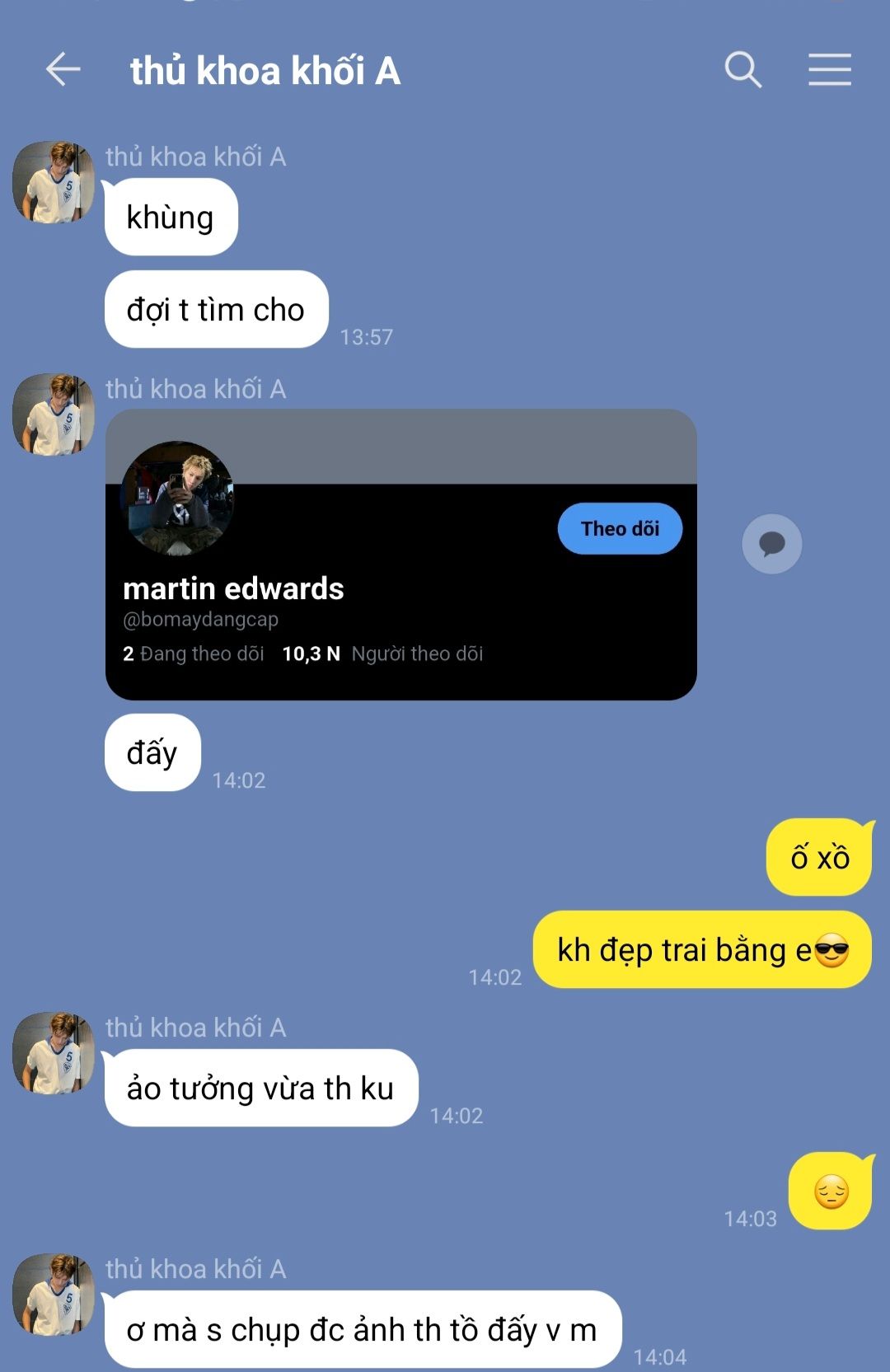
Task: Open the chat menu icon
Action: [829, 69]
